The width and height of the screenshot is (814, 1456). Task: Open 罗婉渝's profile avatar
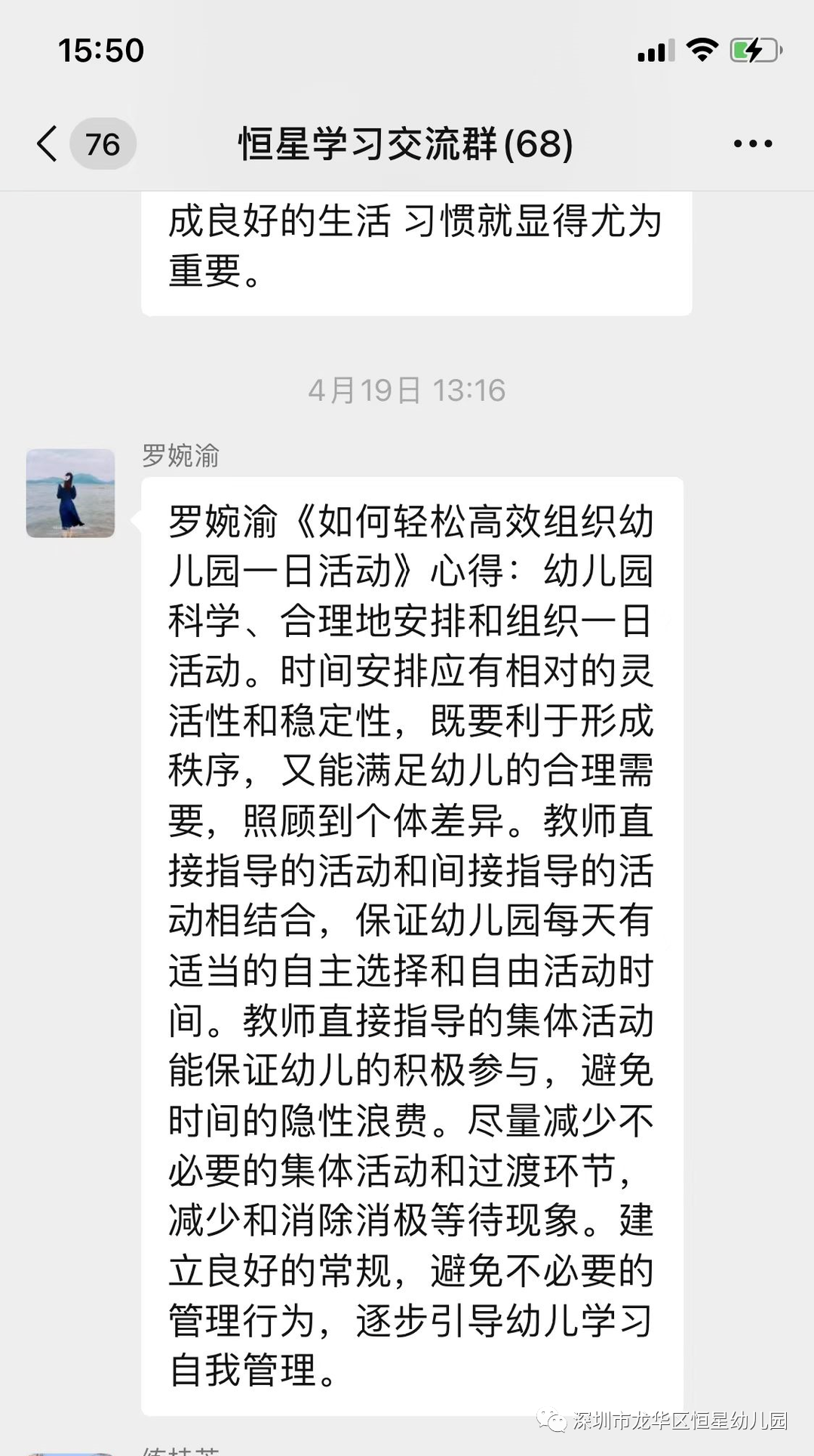coord(70,493)
